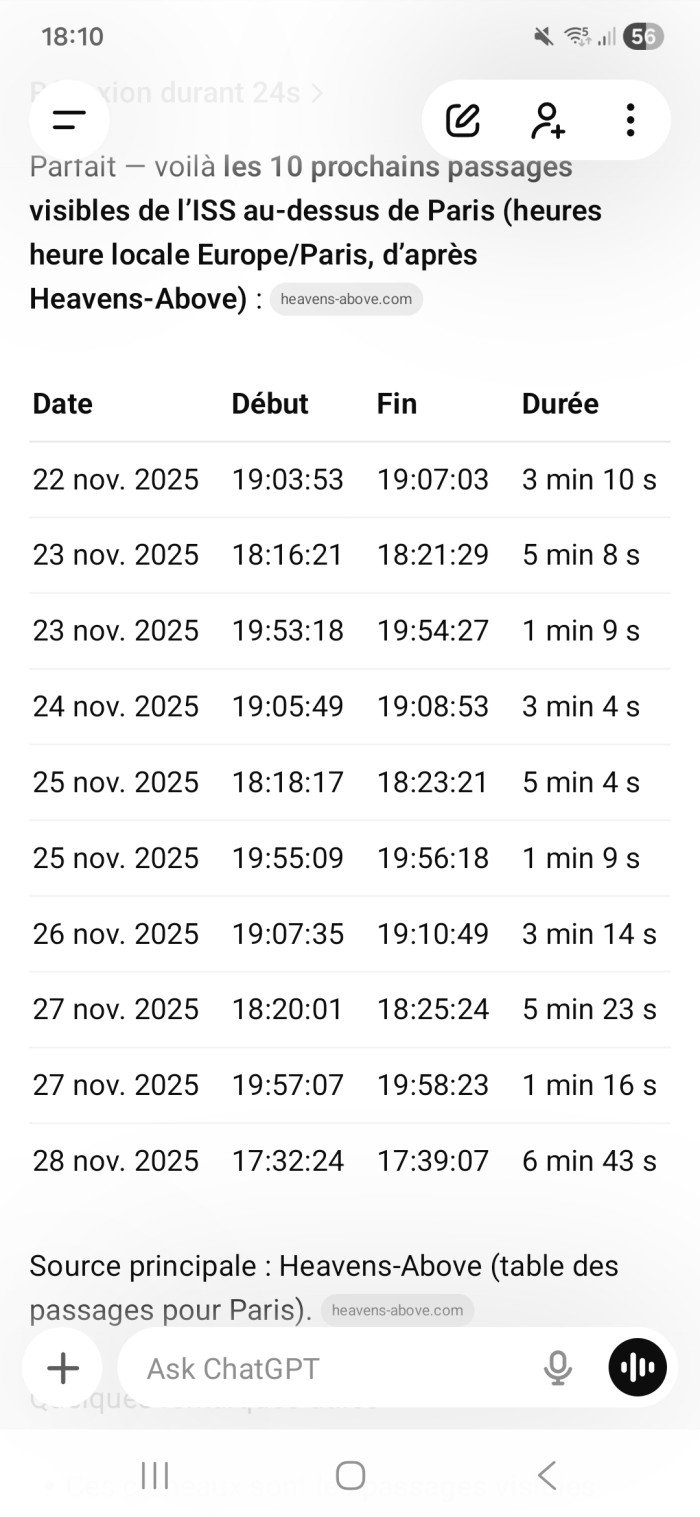Start a new chat with compose icon
Screen dimensions: 700x1517
(x=462, y=121)
